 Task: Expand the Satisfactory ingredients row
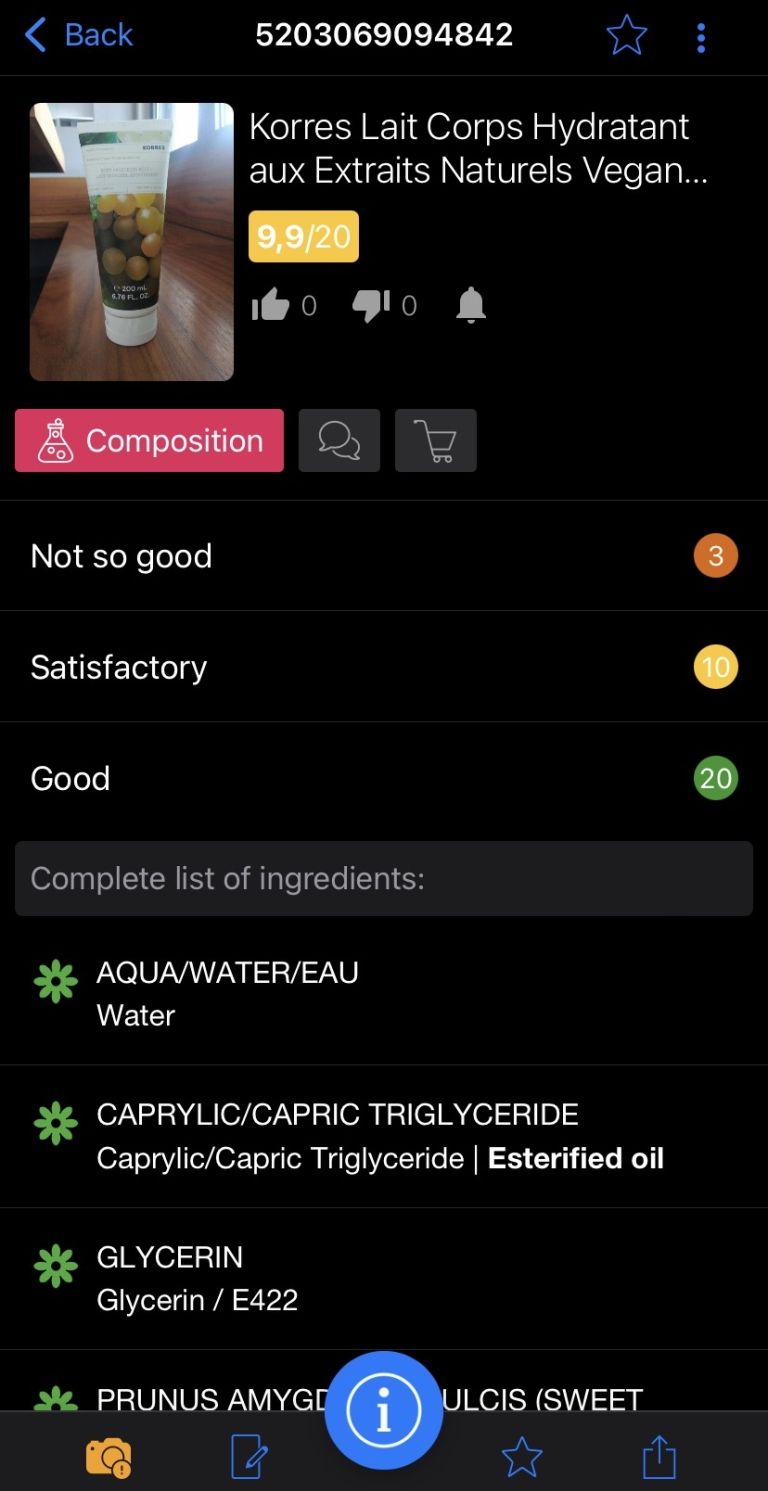click(x=384, y=667)
